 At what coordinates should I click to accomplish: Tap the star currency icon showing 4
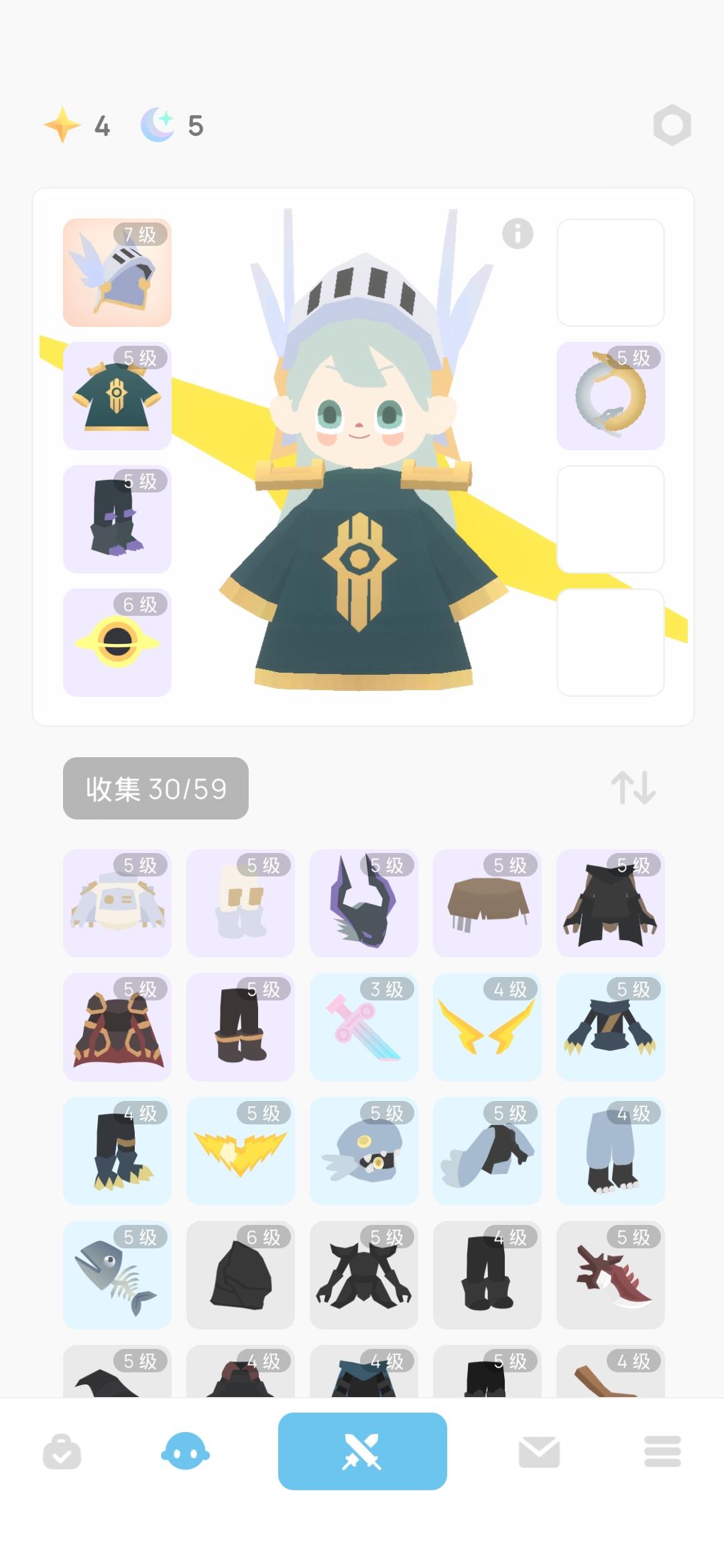point(62,125)
